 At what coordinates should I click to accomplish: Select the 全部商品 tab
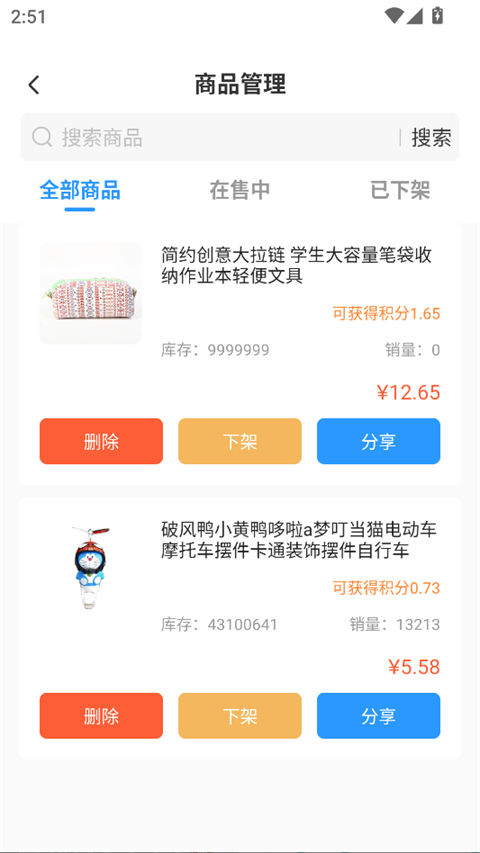point(80,190)
